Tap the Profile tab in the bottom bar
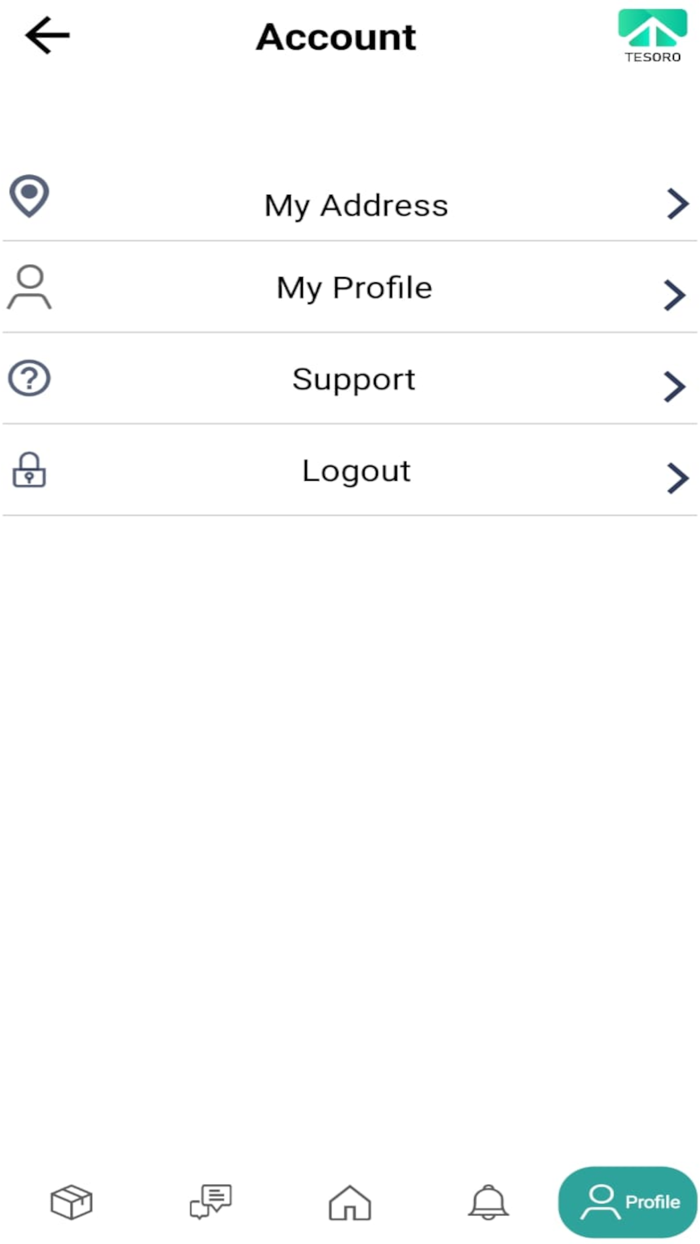The height and width of the screenshot is (1244, 700). pyautogui.click(x=628, y=1202)
